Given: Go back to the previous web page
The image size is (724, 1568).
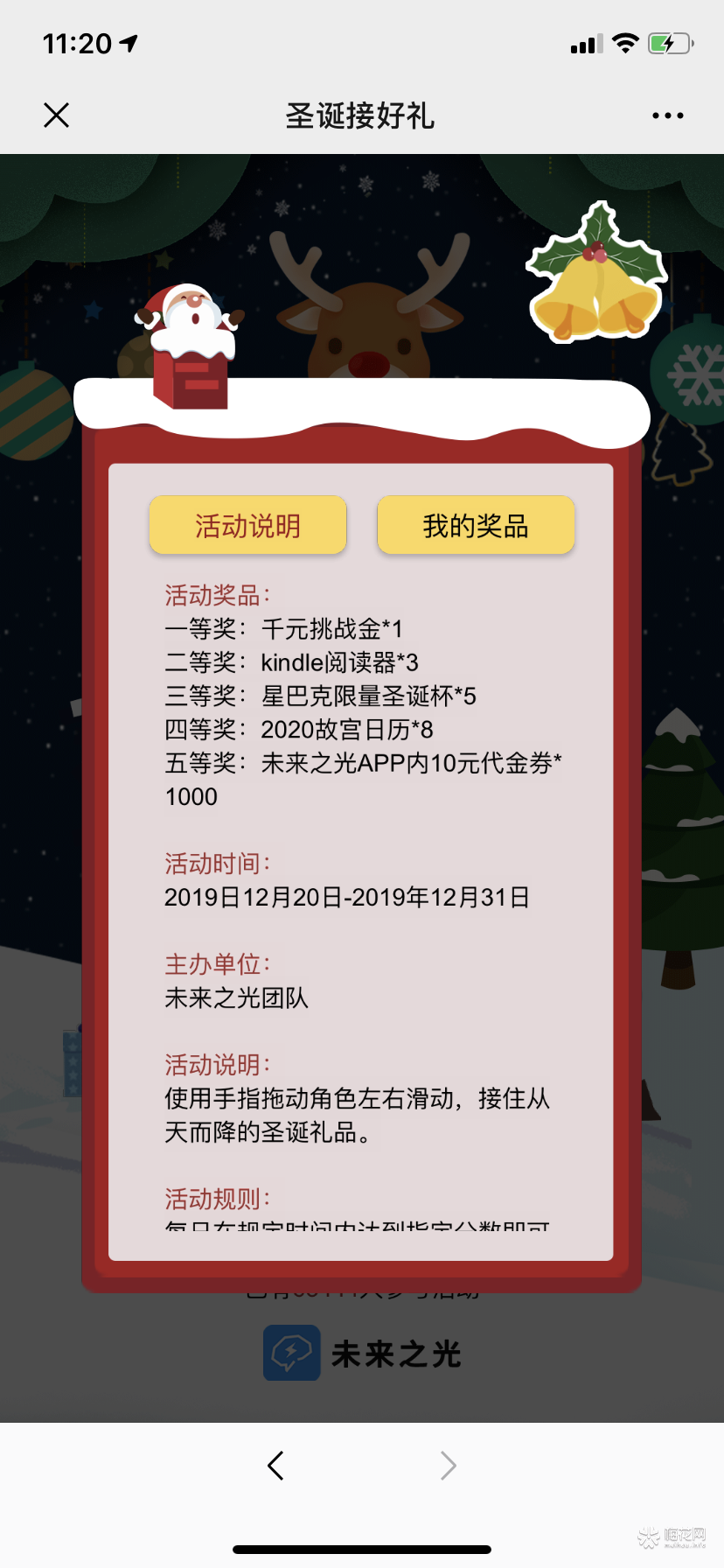Looking at the screenshot, I should (x=275, y=1466).
